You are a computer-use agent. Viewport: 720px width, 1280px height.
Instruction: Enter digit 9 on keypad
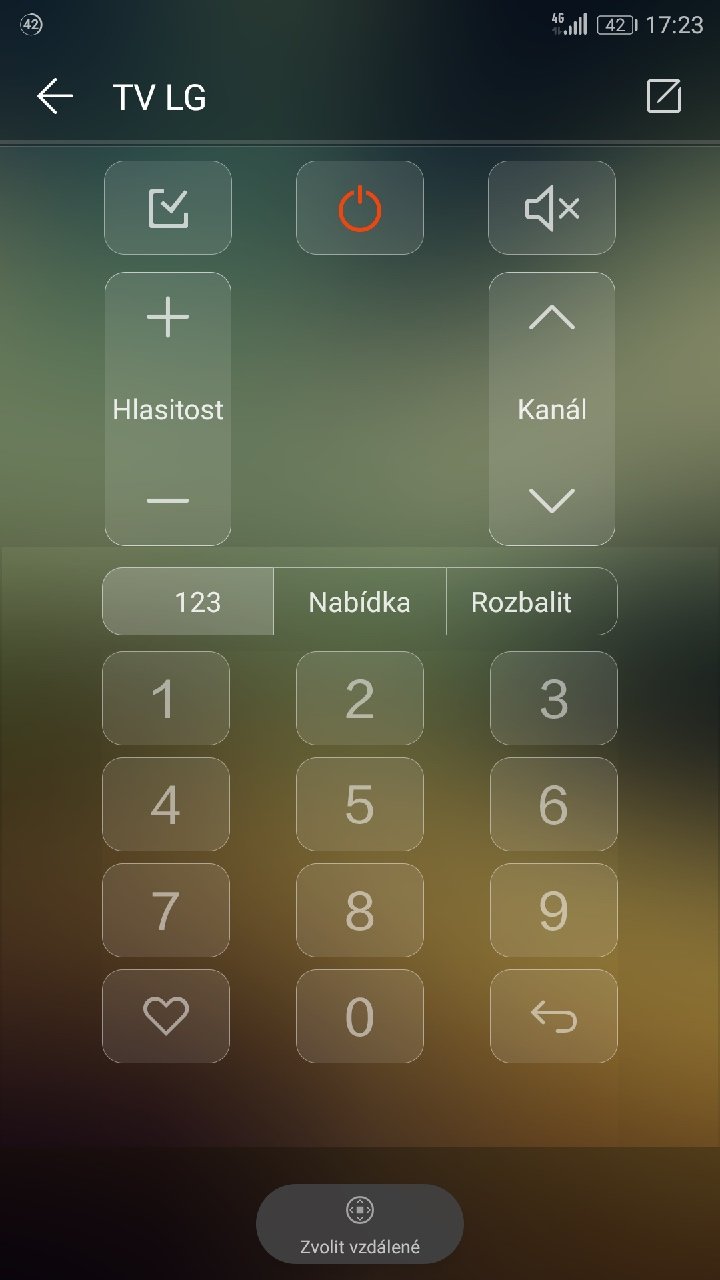pos(553,910)
